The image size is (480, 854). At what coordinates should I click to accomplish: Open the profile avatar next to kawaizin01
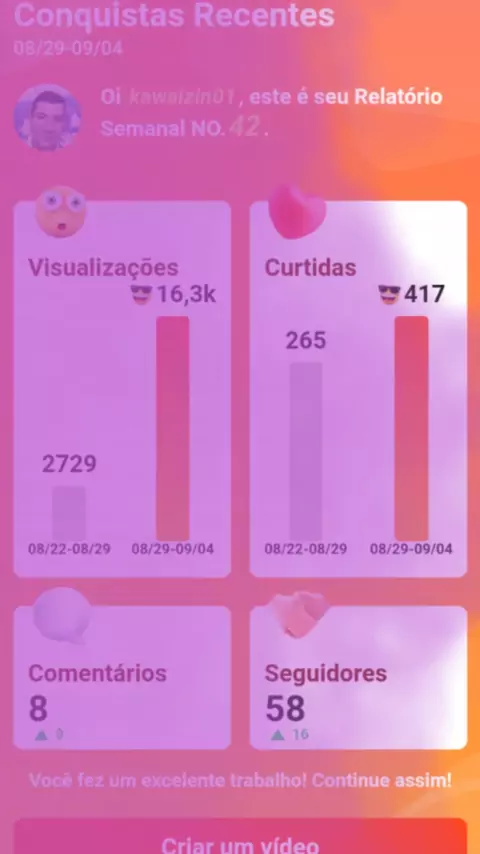[x=47, y=117]
